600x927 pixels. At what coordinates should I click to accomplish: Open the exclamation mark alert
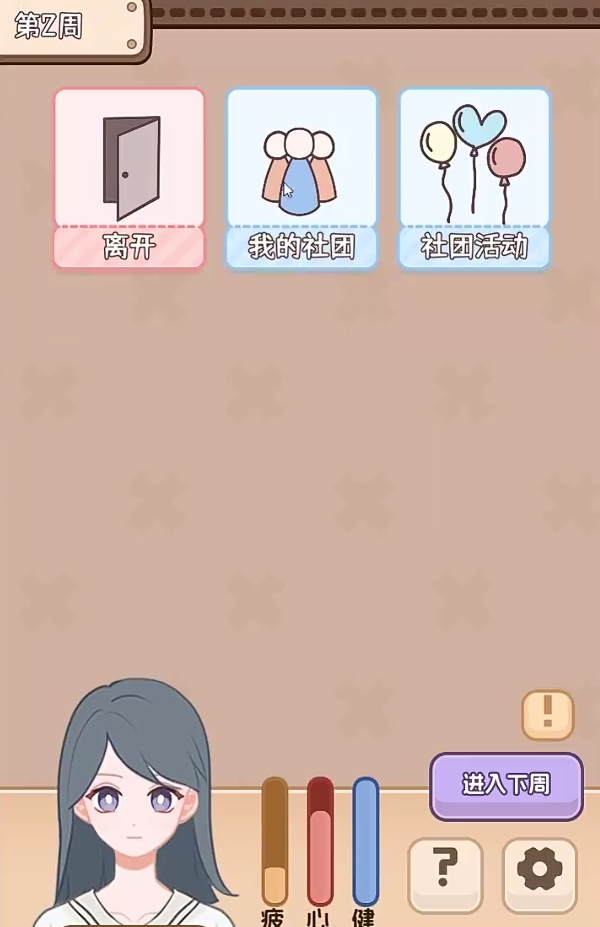547,715
